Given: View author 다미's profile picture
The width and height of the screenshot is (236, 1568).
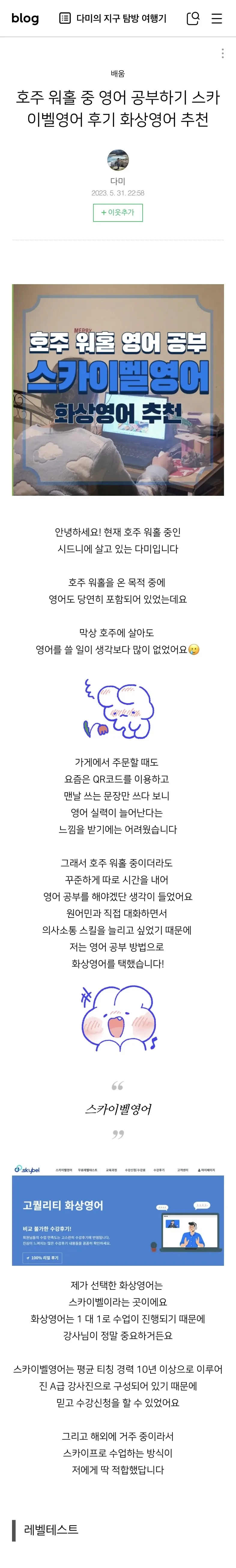Looking at the screenshot, I should [x=118, y=160].
